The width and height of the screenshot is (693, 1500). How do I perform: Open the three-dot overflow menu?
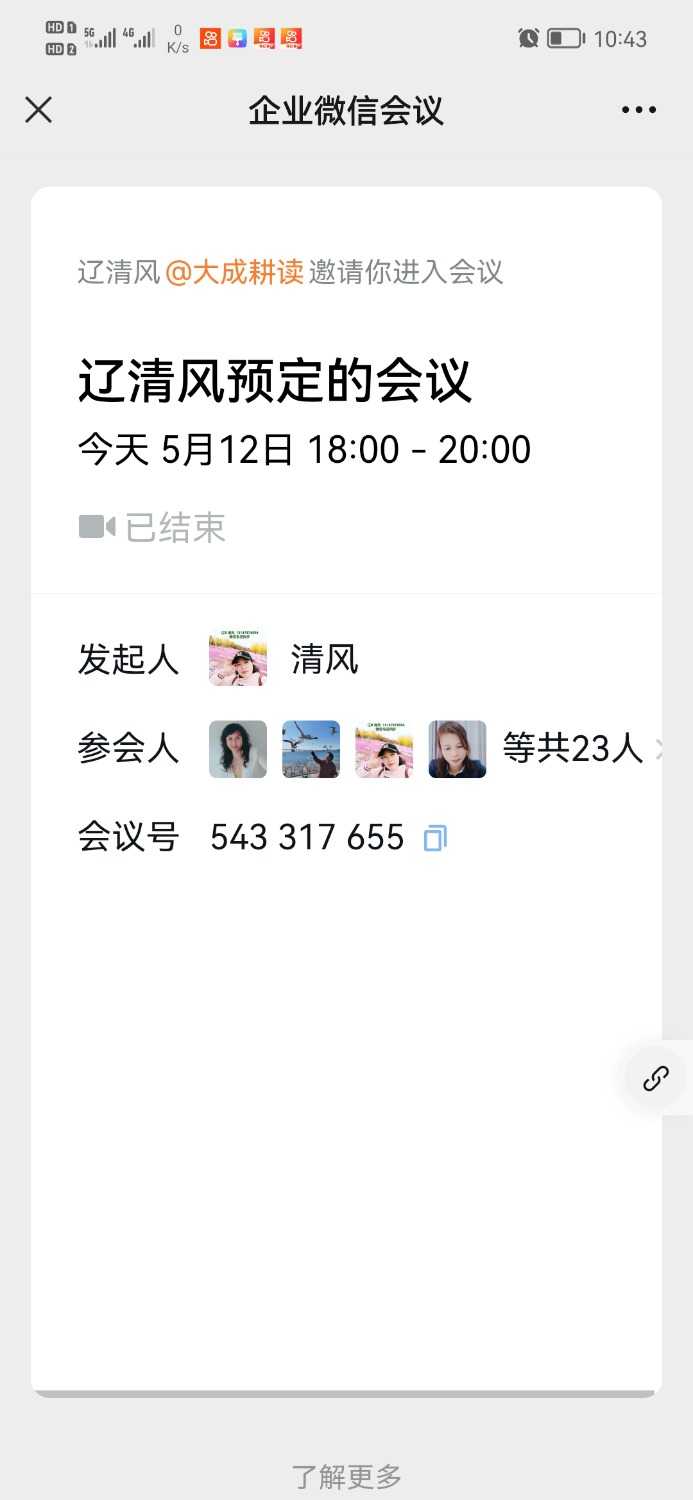click(638, 110)
